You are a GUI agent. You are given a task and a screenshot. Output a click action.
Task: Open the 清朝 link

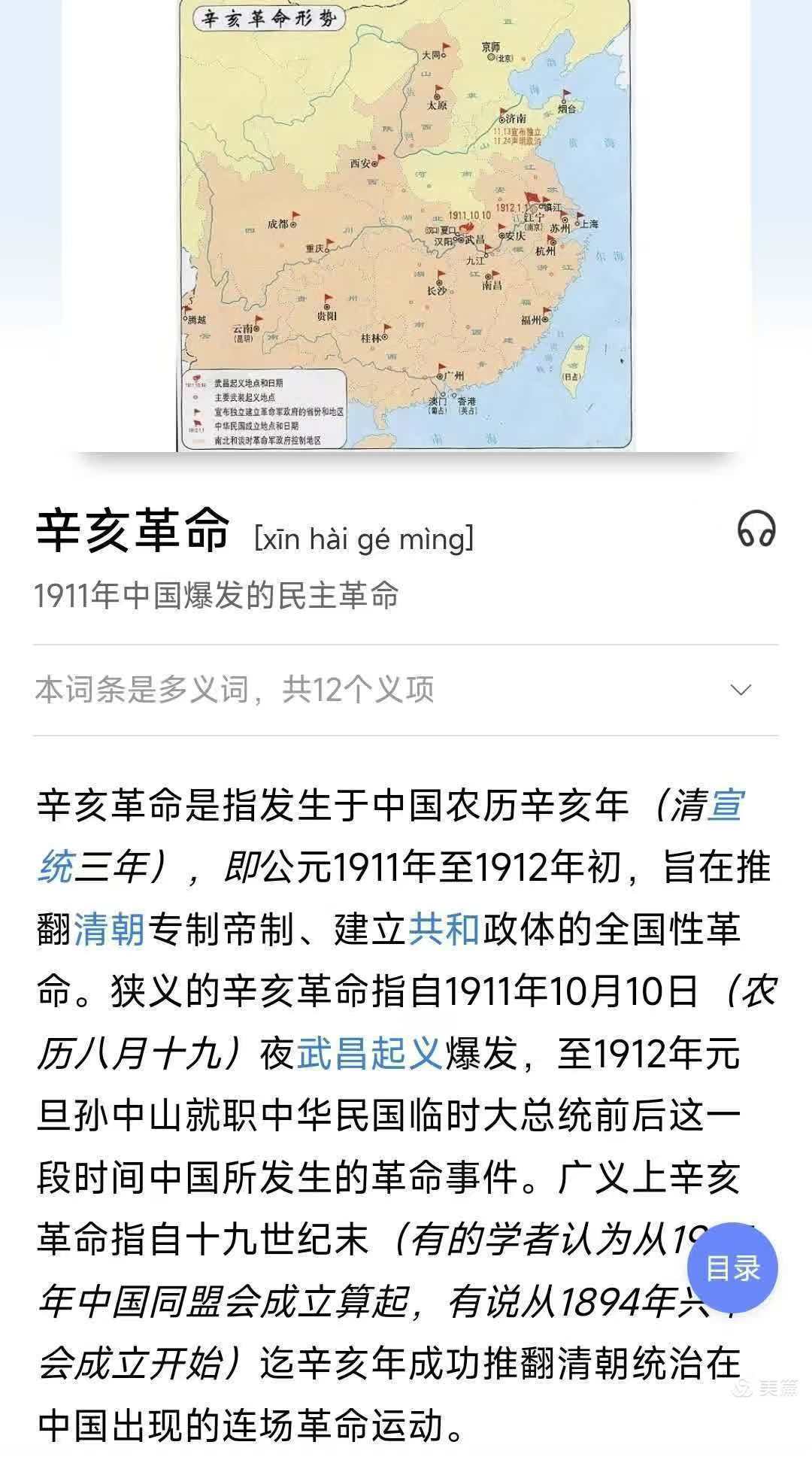pos(110,930)
